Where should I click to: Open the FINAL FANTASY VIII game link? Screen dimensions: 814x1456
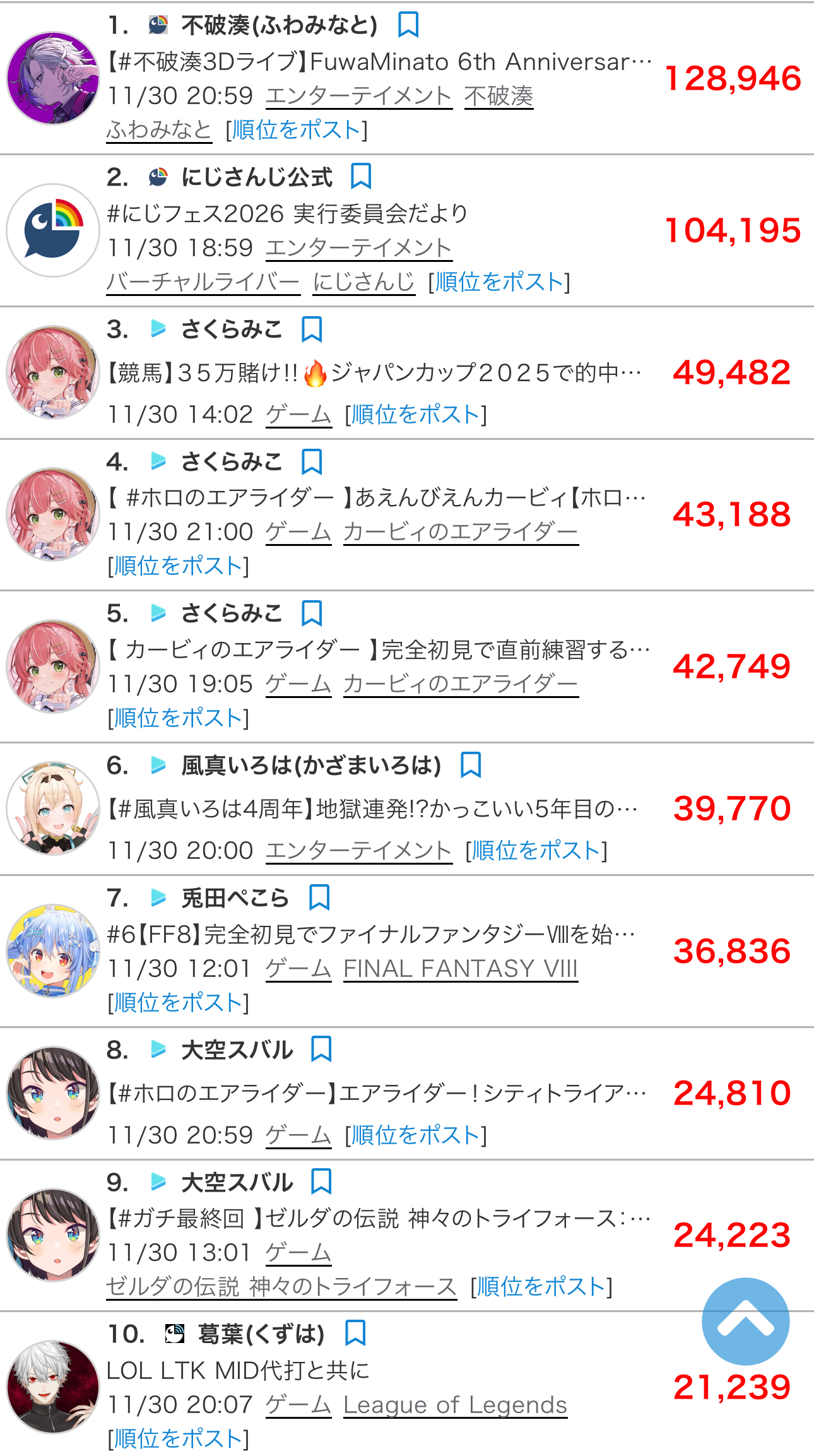pyautogui.click(x=461, y=968)
